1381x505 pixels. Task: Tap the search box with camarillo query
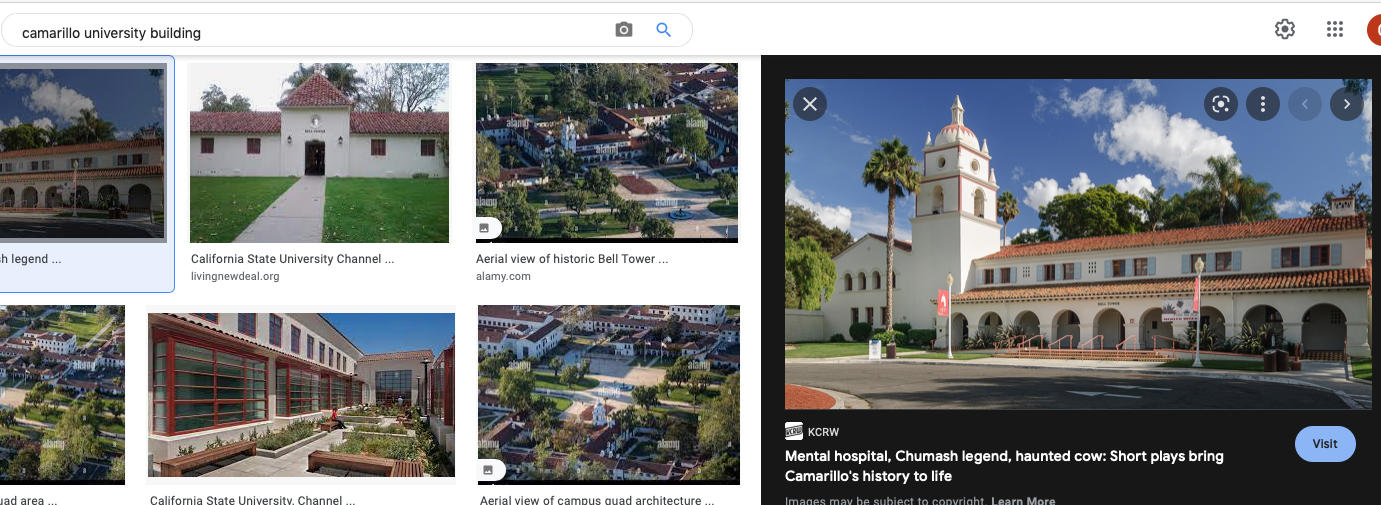300,32
